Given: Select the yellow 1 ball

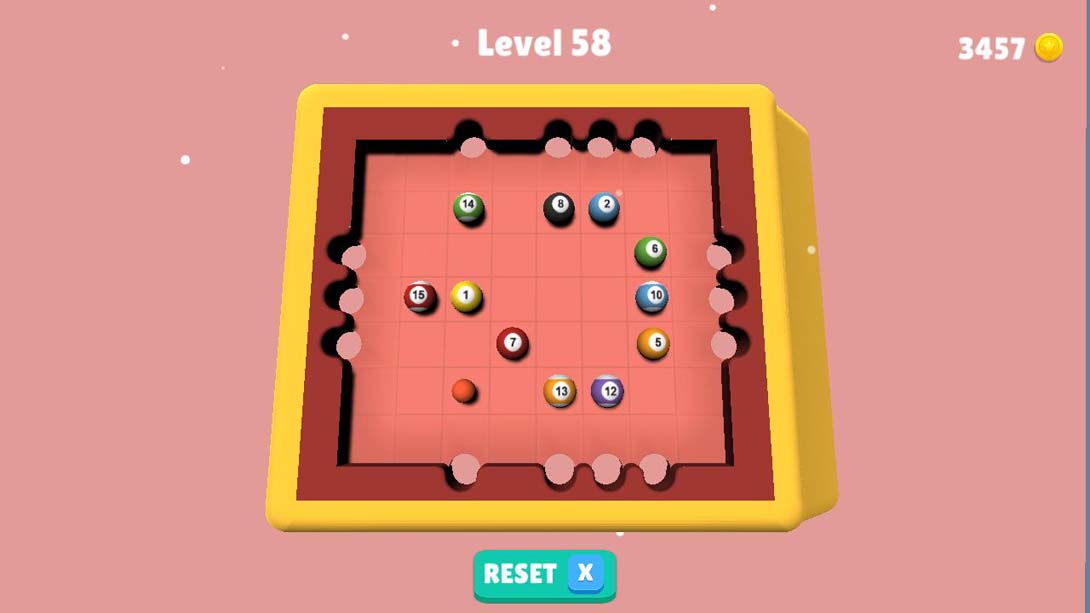Looking at the screenshot, I should click(x=466, y=297).
